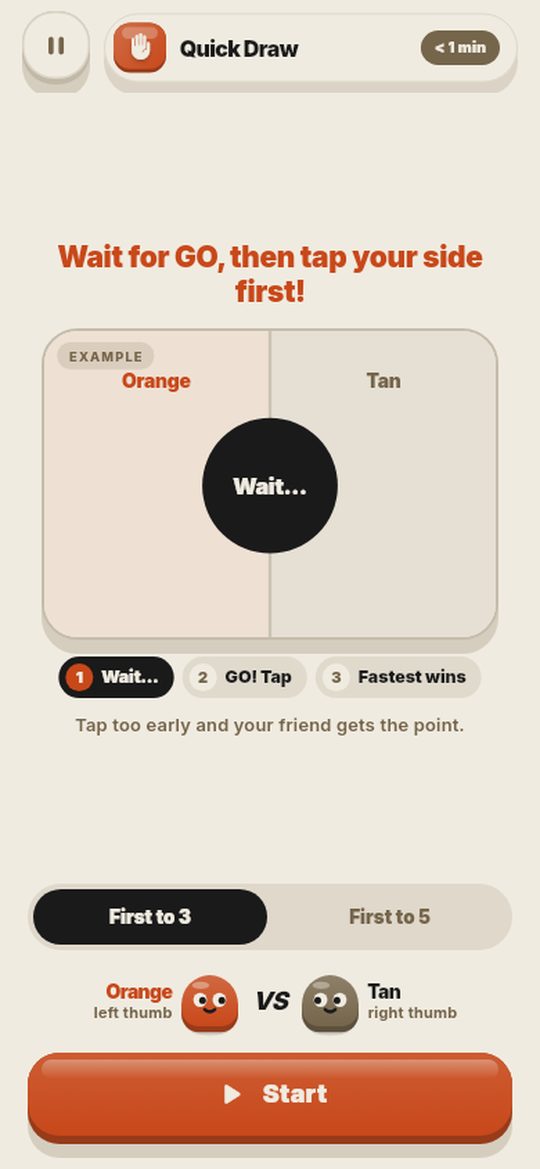Show the Wait… step in the example

pyautogui.click(x=116, y=677)
